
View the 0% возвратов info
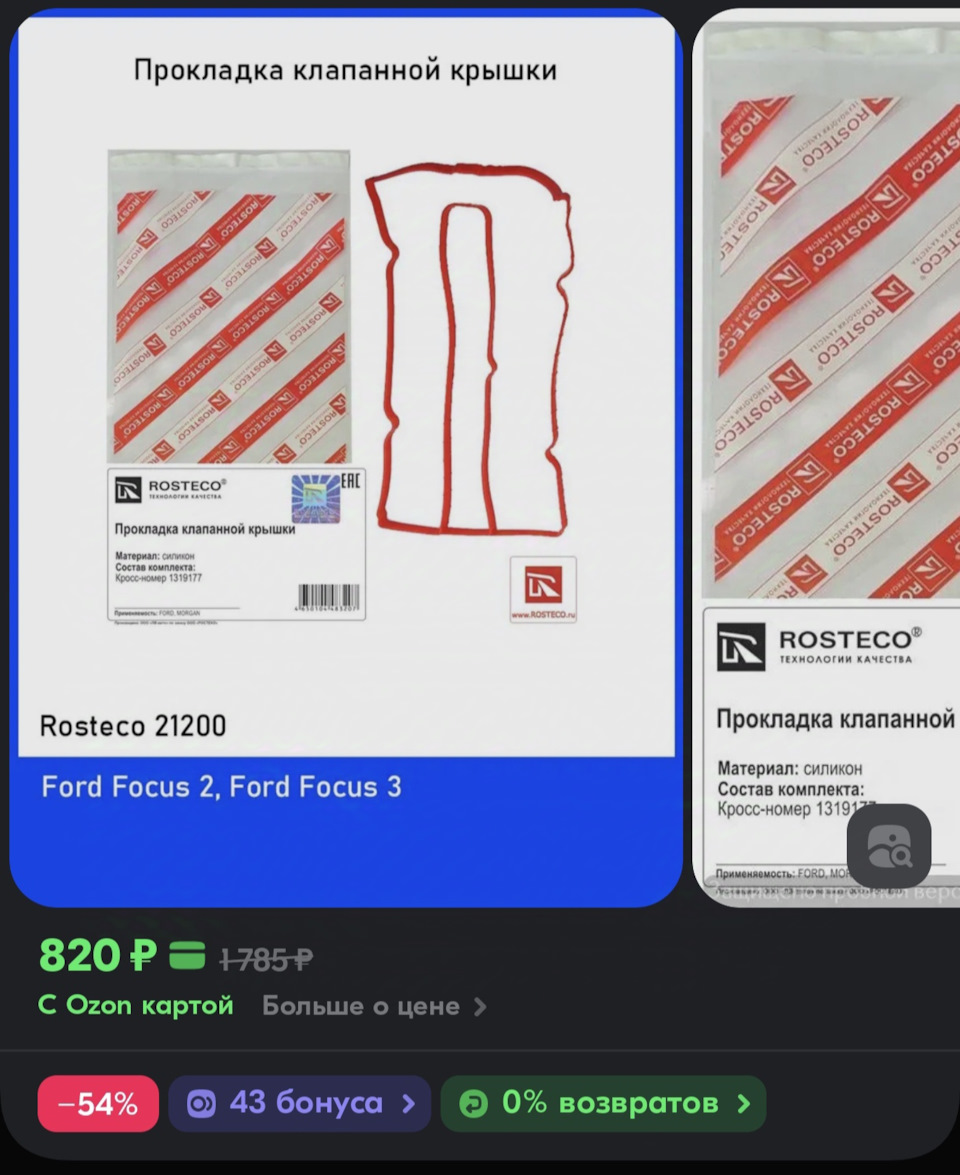(x=603, y=1104)
